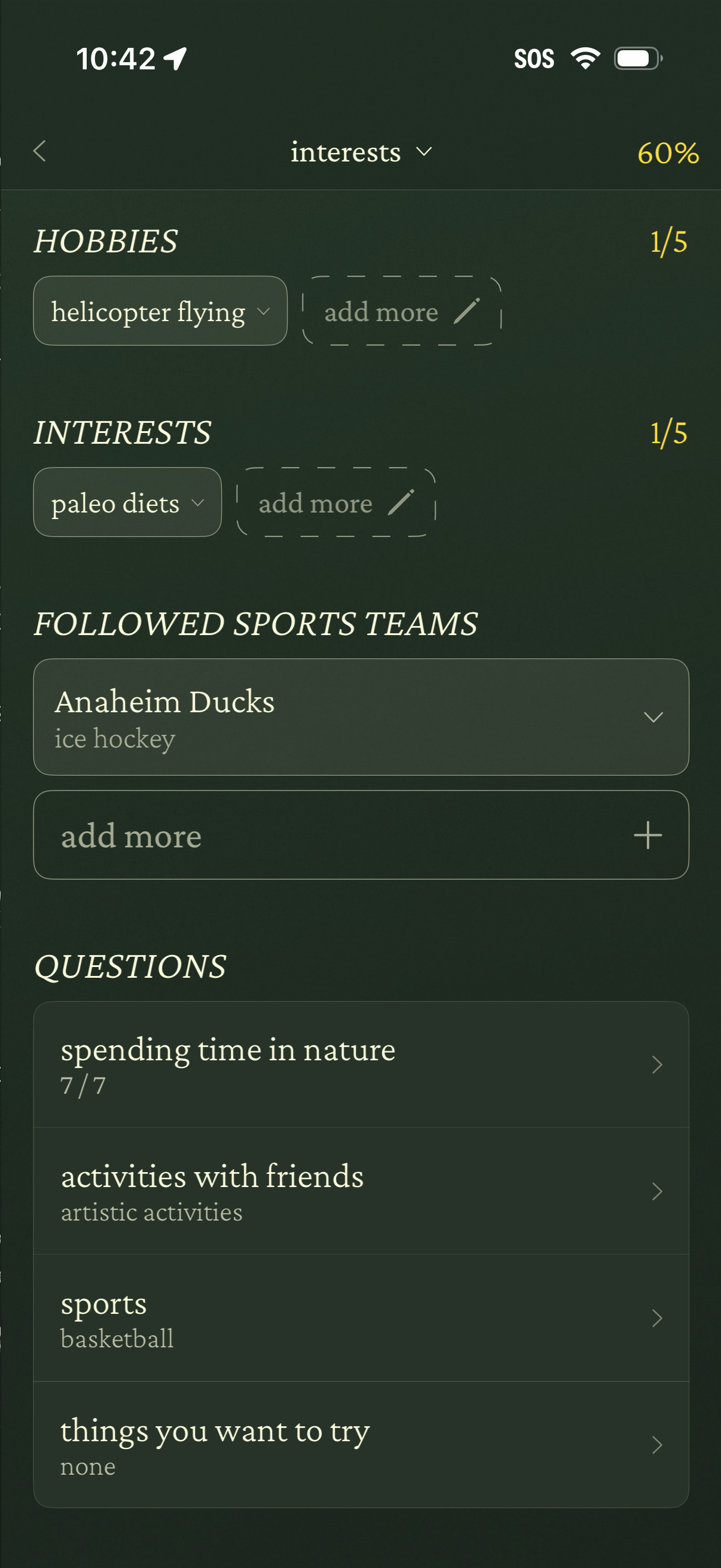Open the interests section picker at the top
The width and height of the screenshot is (721, 1568).
click(x=361, y=151)
